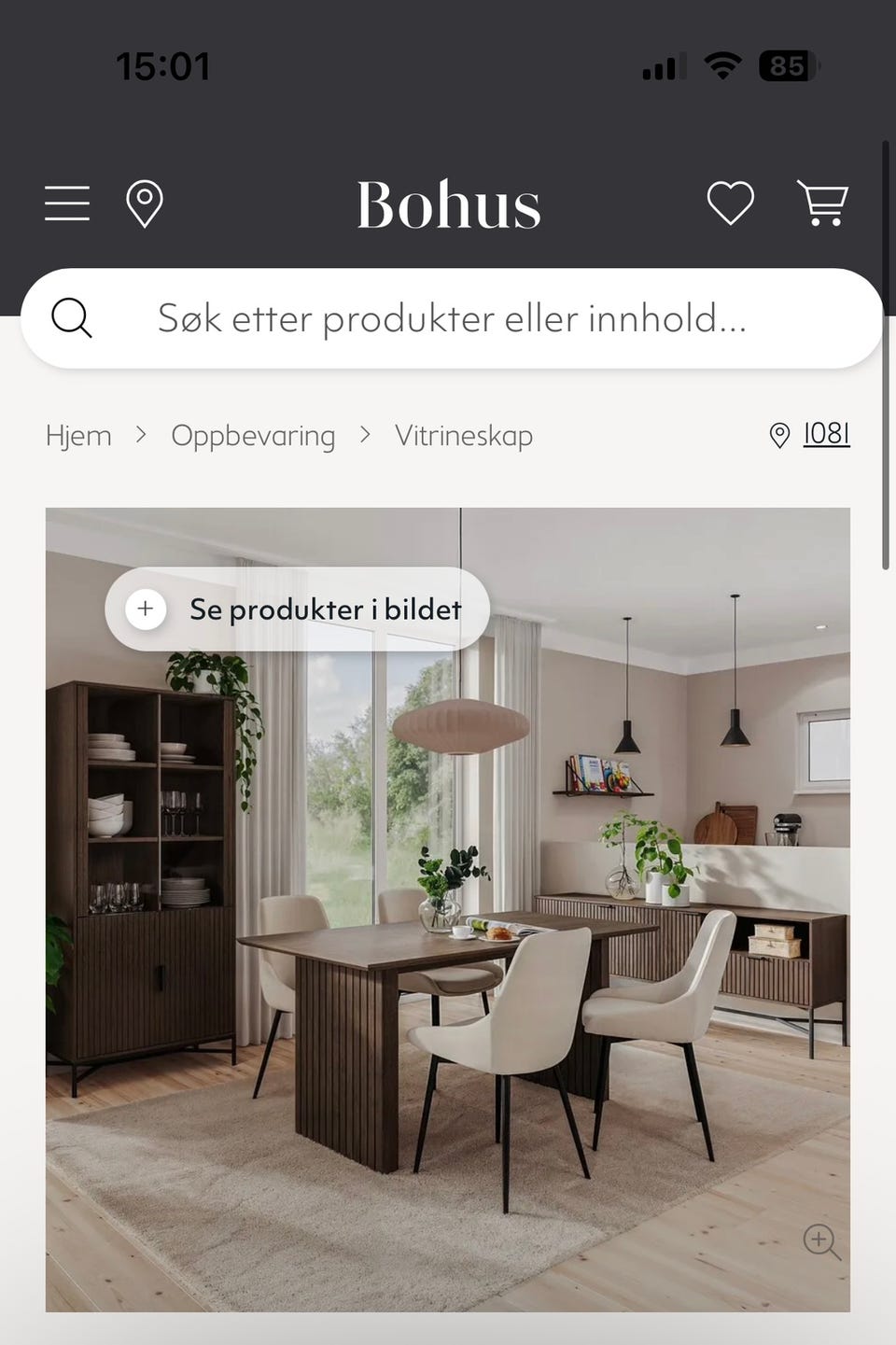Select 'Vitrineskap' in the breadcrumb trail
This screenshot has width=896, height=1345.
pyautogui.click(x=463, y=435)
